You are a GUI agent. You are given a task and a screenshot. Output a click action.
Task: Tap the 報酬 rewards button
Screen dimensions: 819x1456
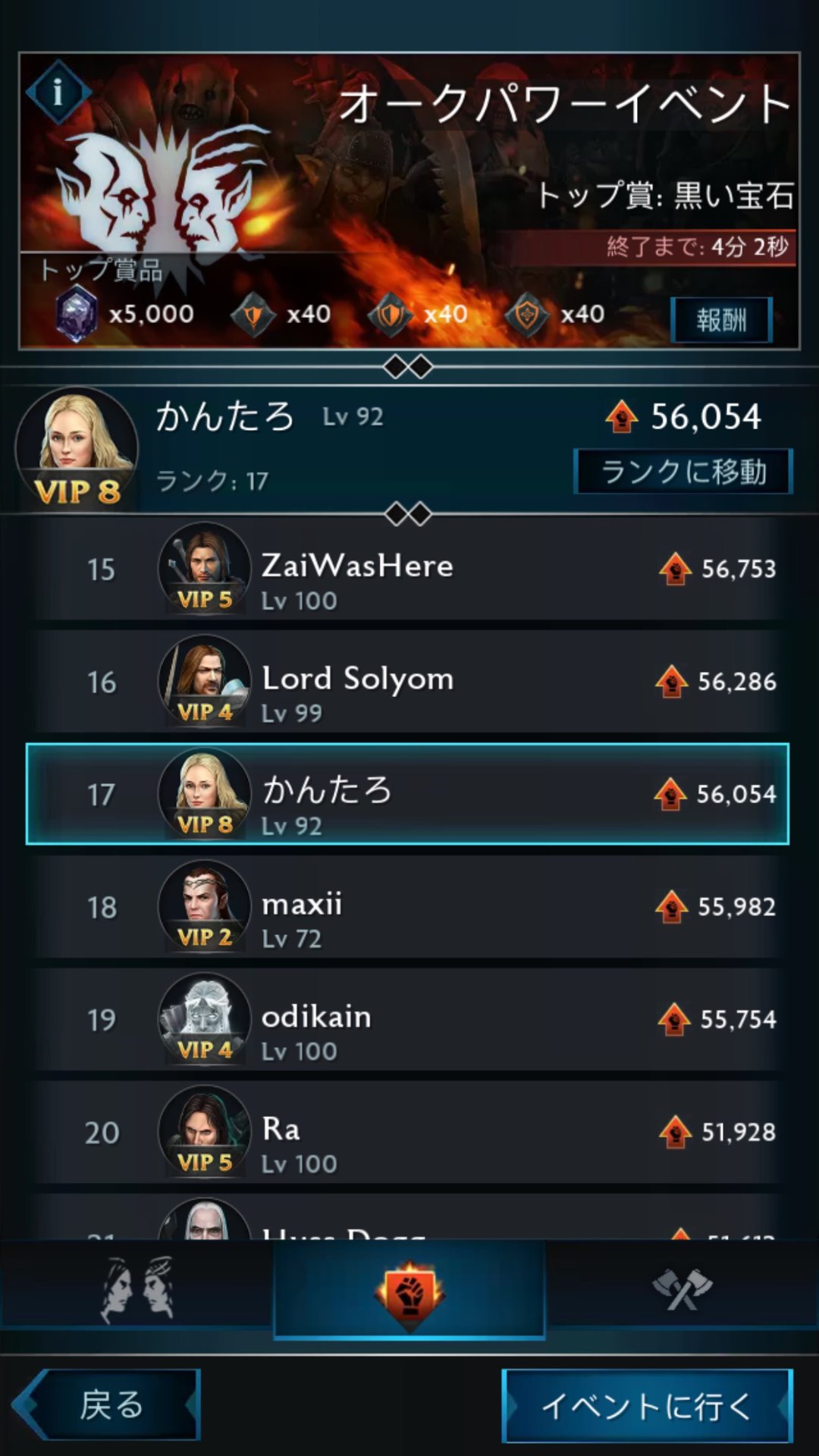[x=721, y=320]
